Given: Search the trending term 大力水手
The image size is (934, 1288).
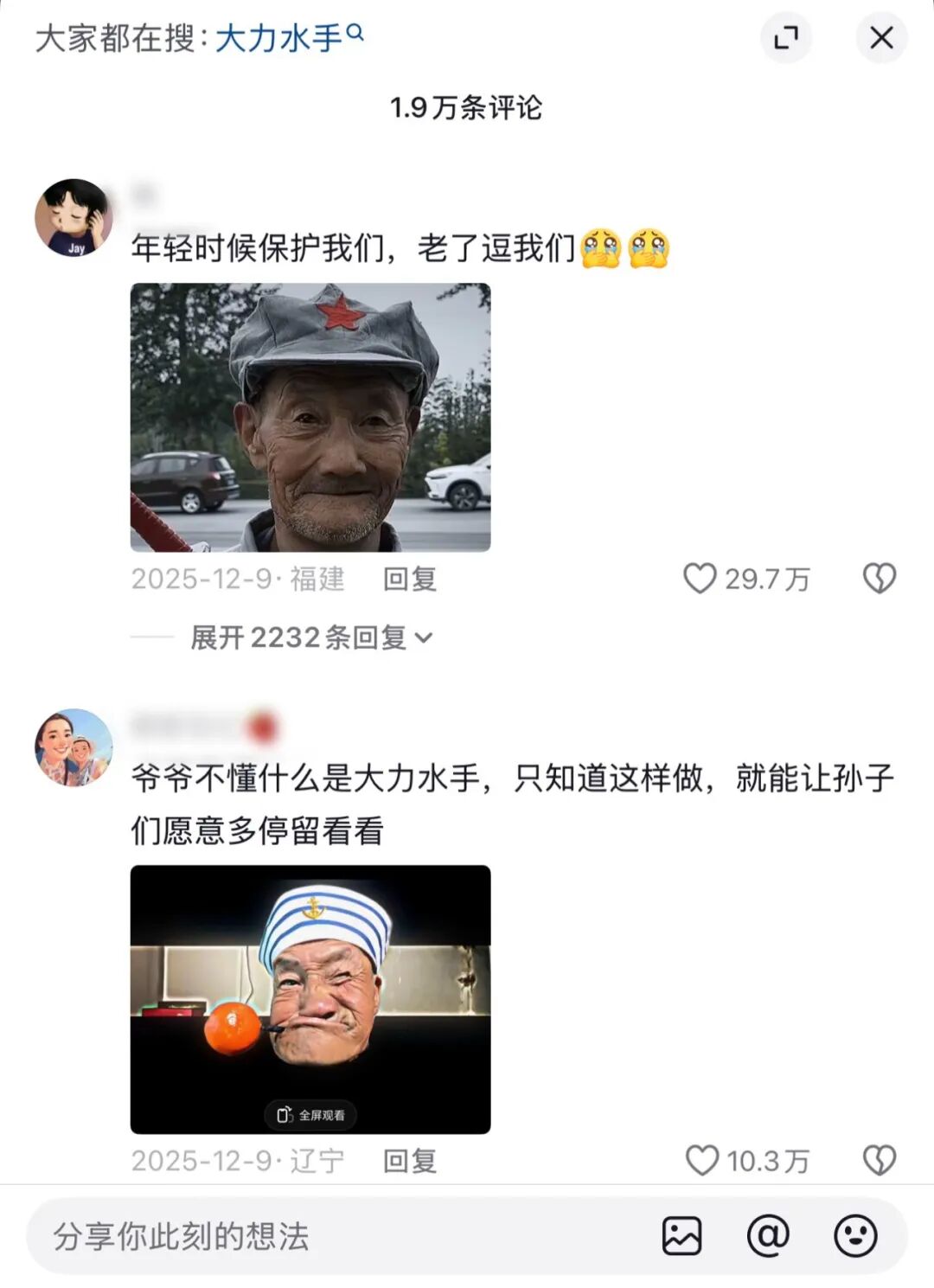Looking at the screenshot, I should pyautogui.click(x=287, y=38).
